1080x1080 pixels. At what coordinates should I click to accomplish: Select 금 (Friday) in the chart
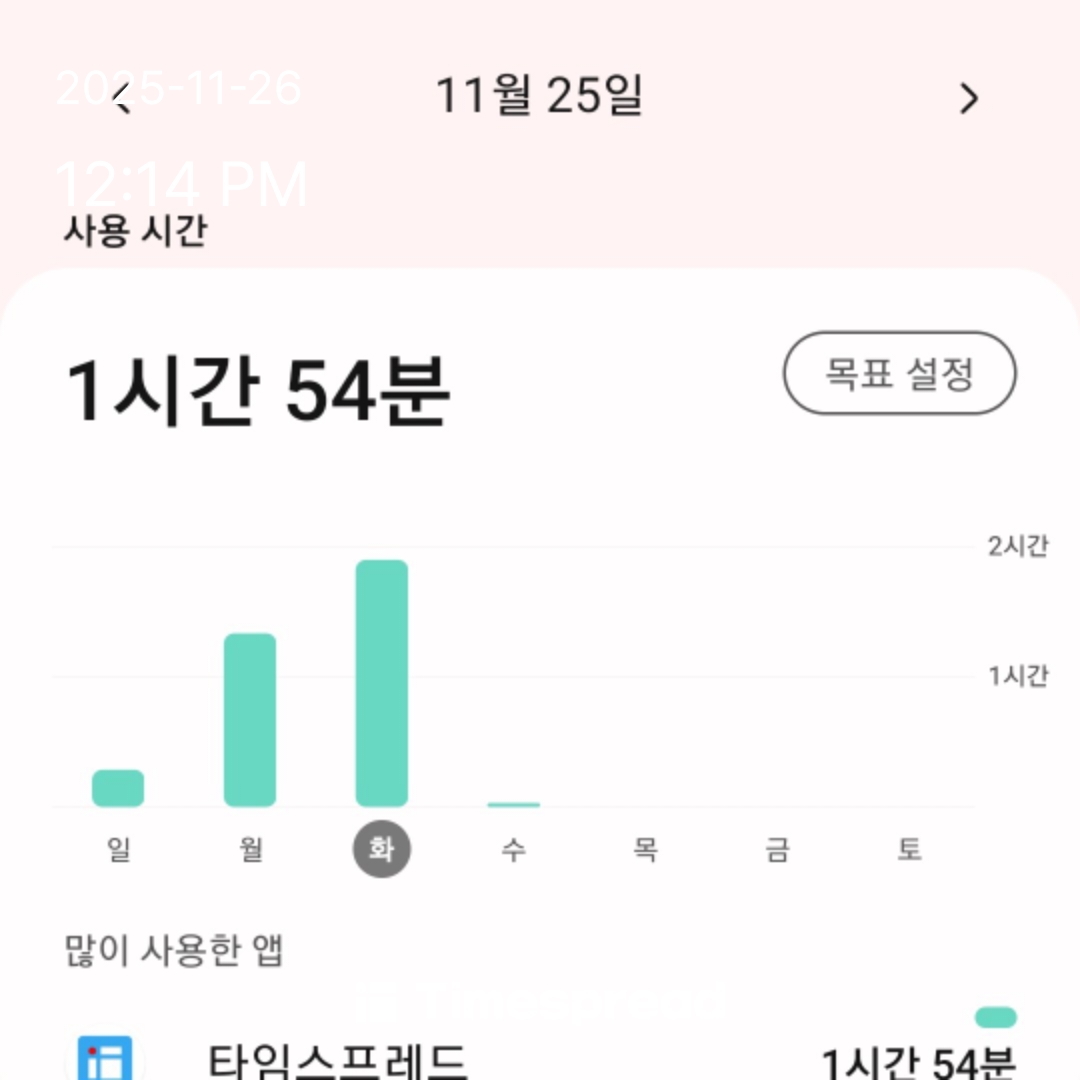(777, 851)
